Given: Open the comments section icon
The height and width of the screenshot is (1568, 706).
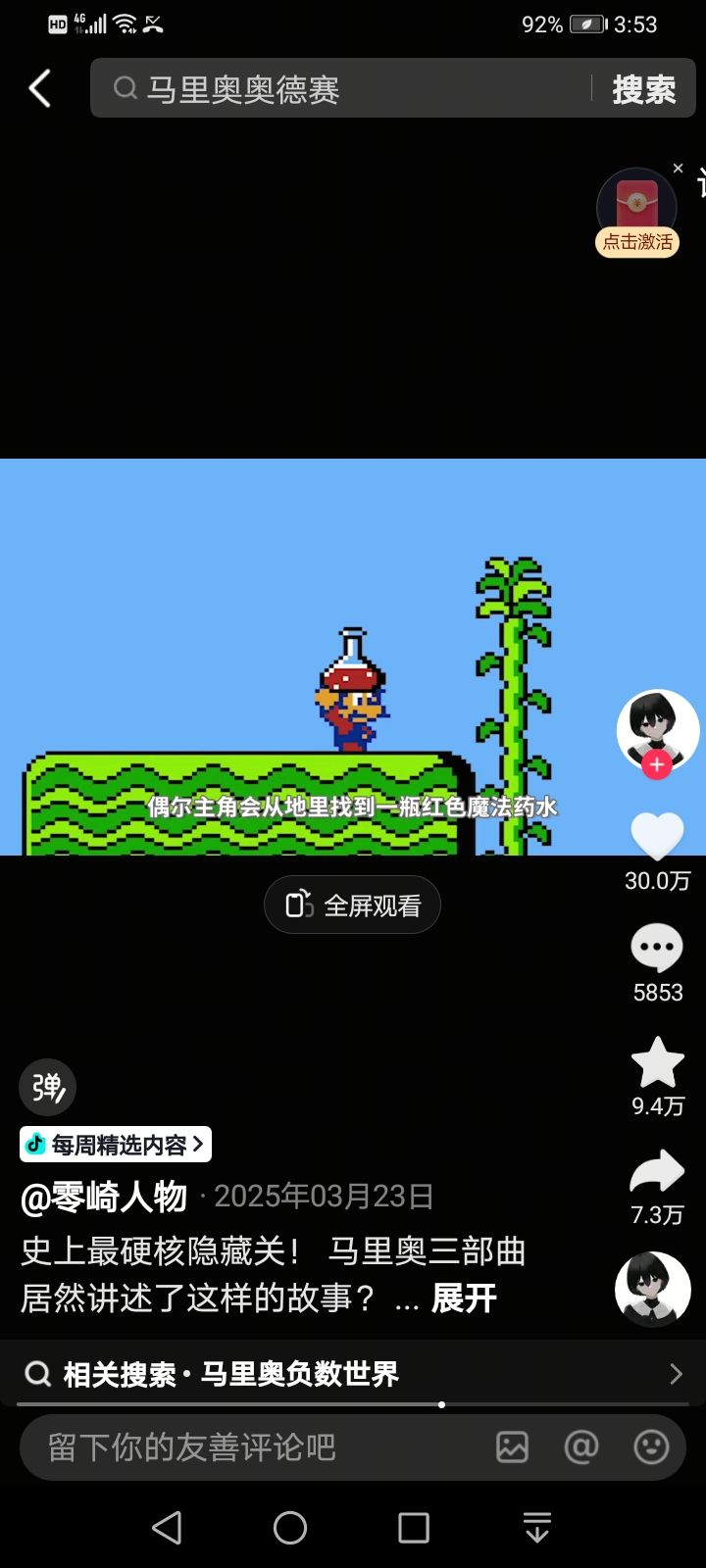Looking at the screenshot, I should pyautogui.click(x=656, y=947).
